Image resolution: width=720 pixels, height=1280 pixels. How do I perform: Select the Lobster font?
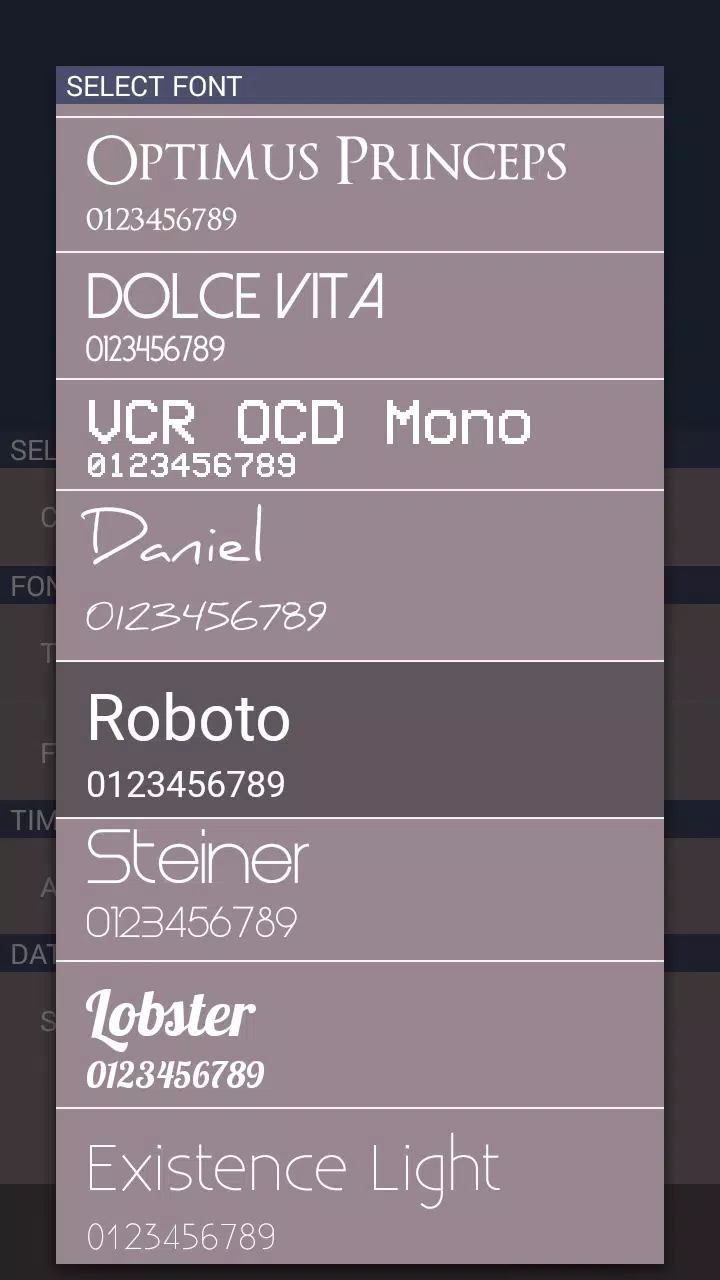360,1034
